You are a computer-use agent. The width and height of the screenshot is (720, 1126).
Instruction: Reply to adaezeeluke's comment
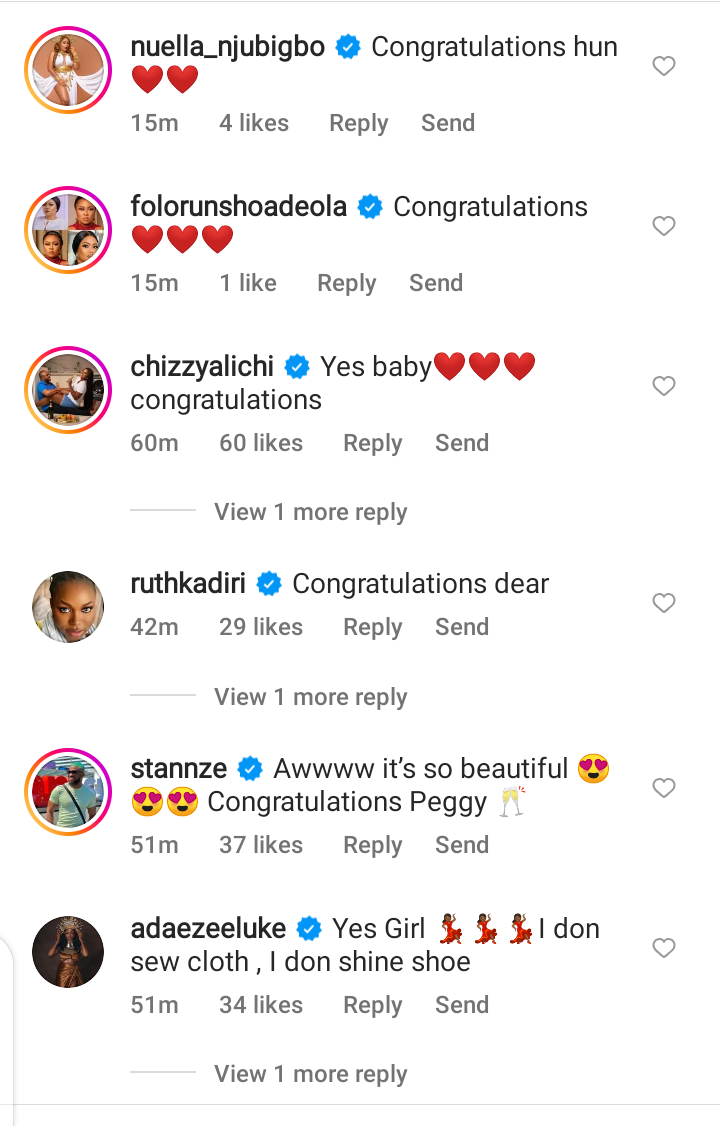click(372, 1005)
